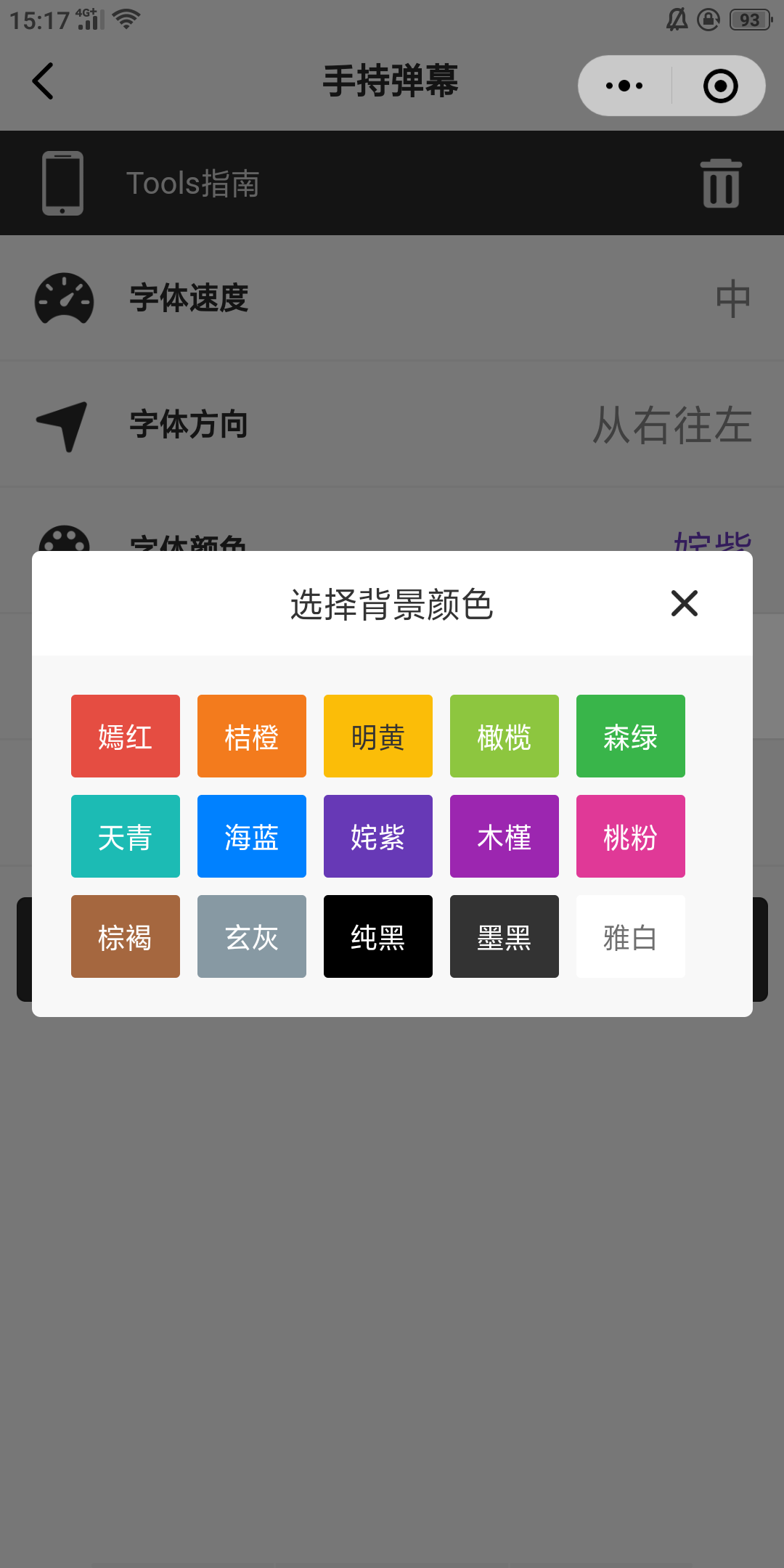
Task: Tap the trash icon to clear the text
Action: [721, 183]
